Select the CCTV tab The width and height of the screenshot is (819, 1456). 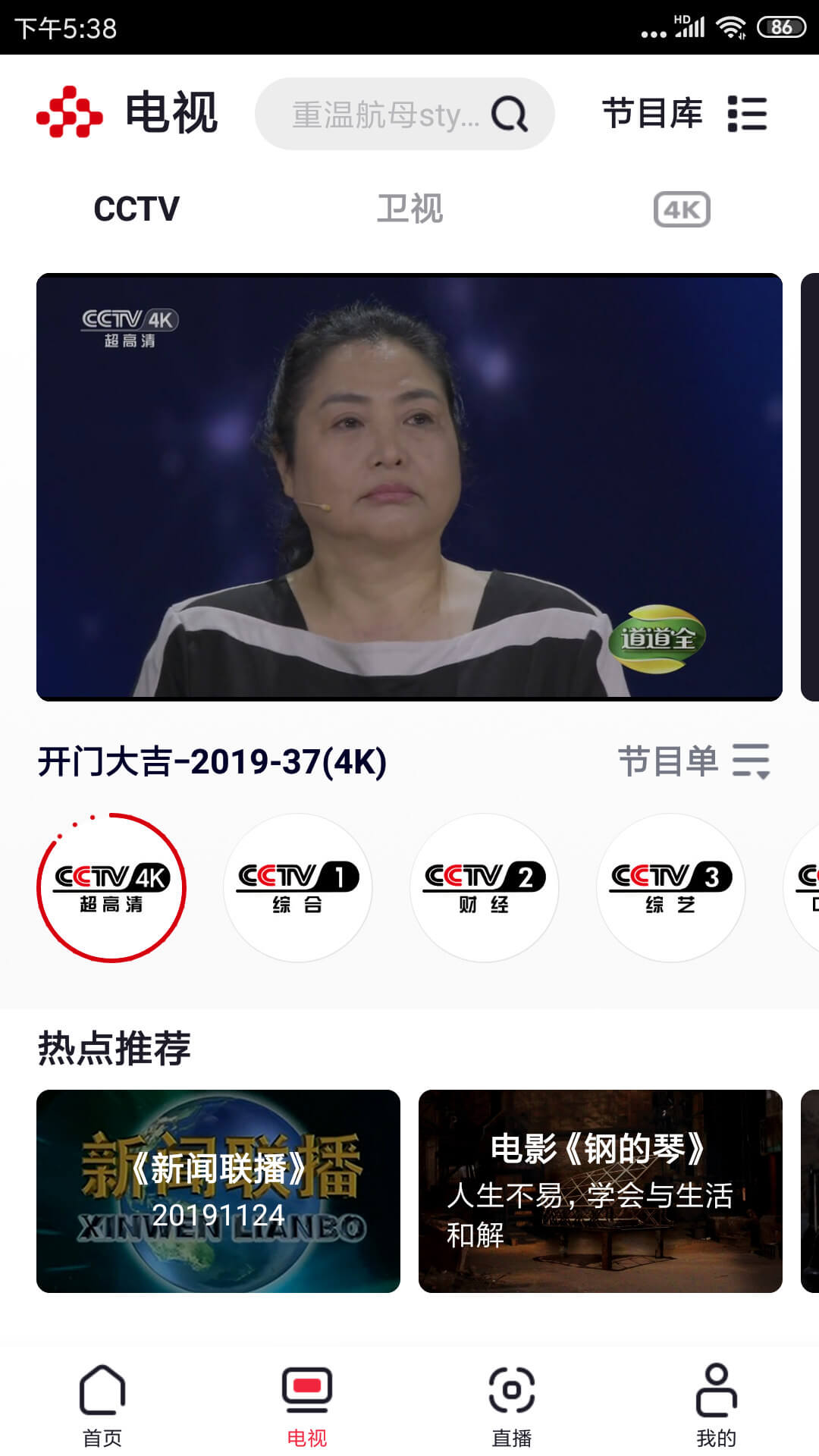pyautogui.click(x=136, y=209)
